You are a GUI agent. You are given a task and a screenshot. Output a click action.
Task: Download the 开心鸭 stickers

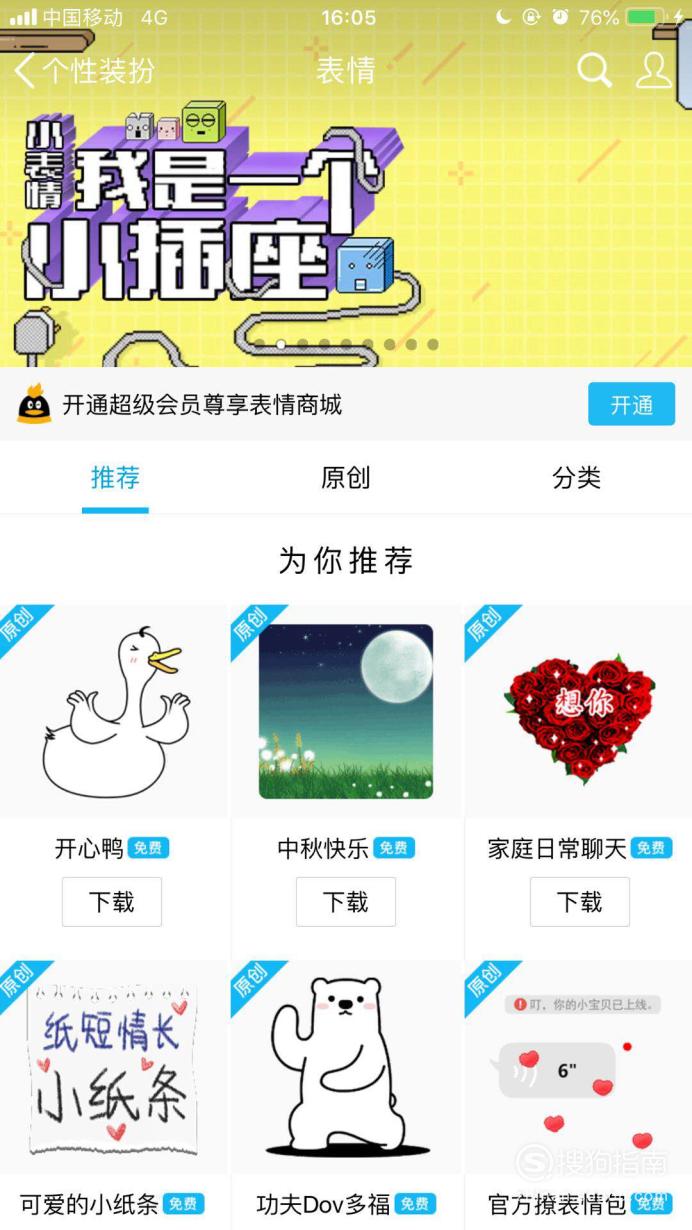(112, 902)
